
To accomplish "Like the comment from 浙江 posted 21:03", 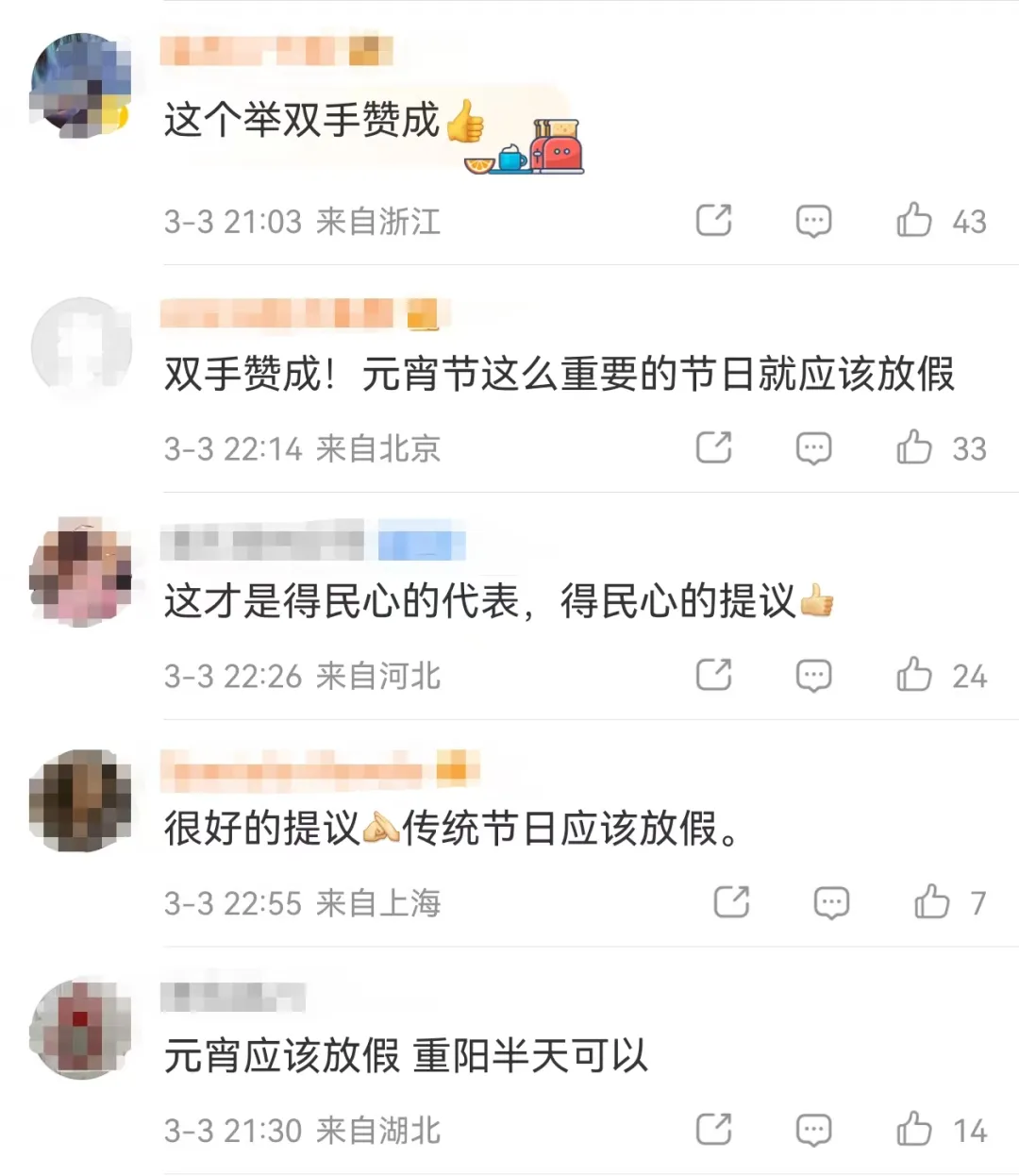I will [x=913, y=220].
